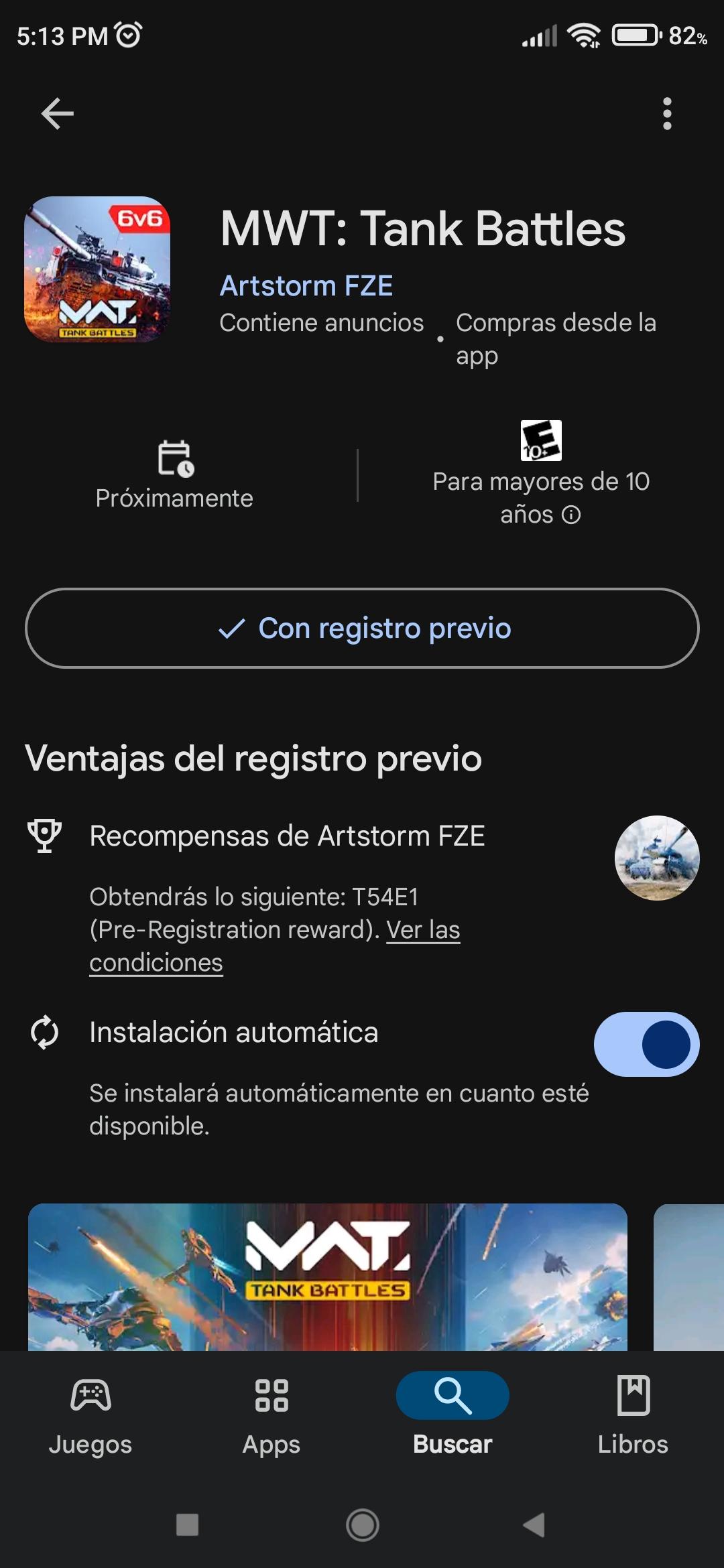724x1568 pixels.
Task: Disable the Instalación automática switch
Action: click(646, 1044)
